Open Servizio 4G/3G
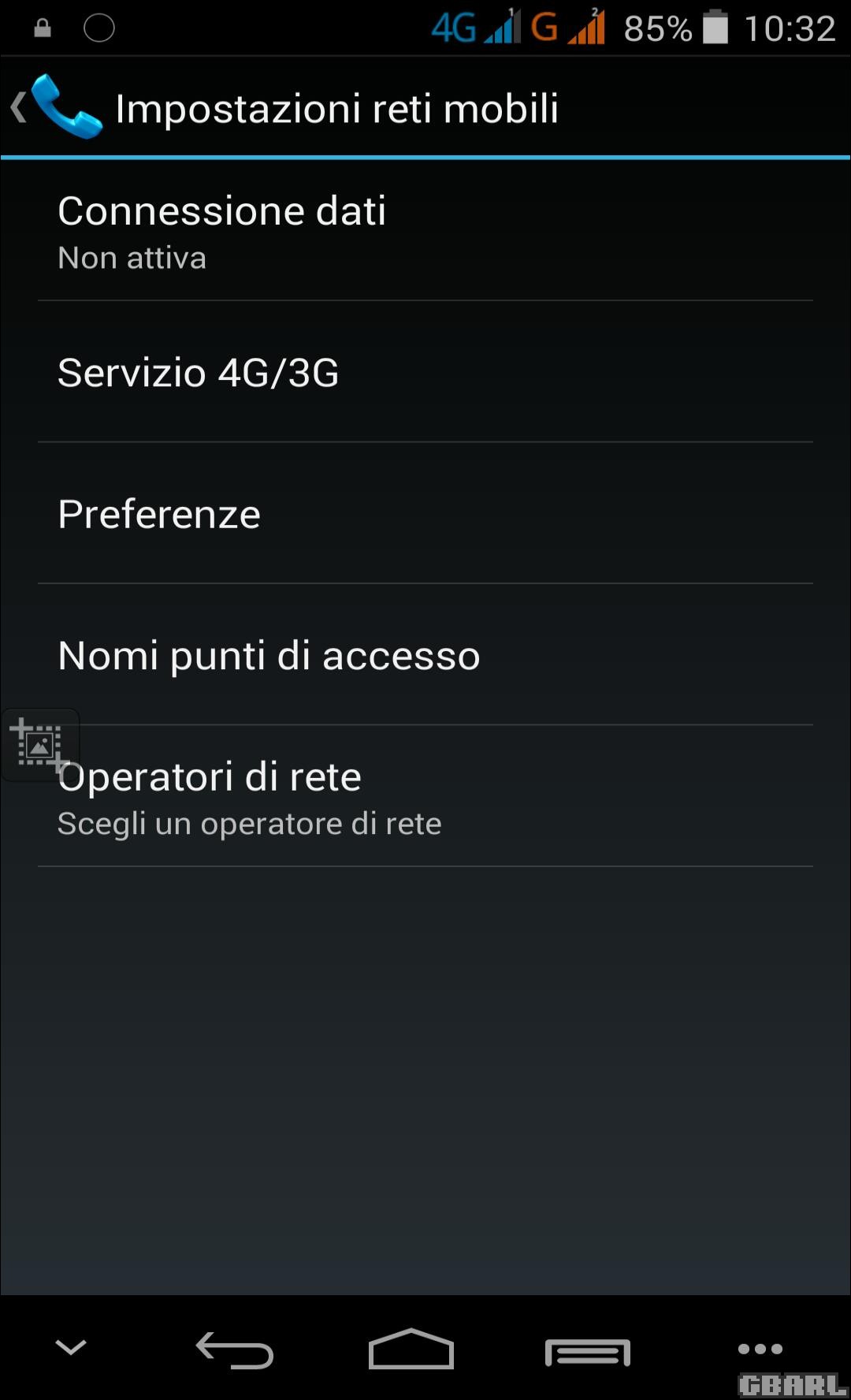 point(425,372)
